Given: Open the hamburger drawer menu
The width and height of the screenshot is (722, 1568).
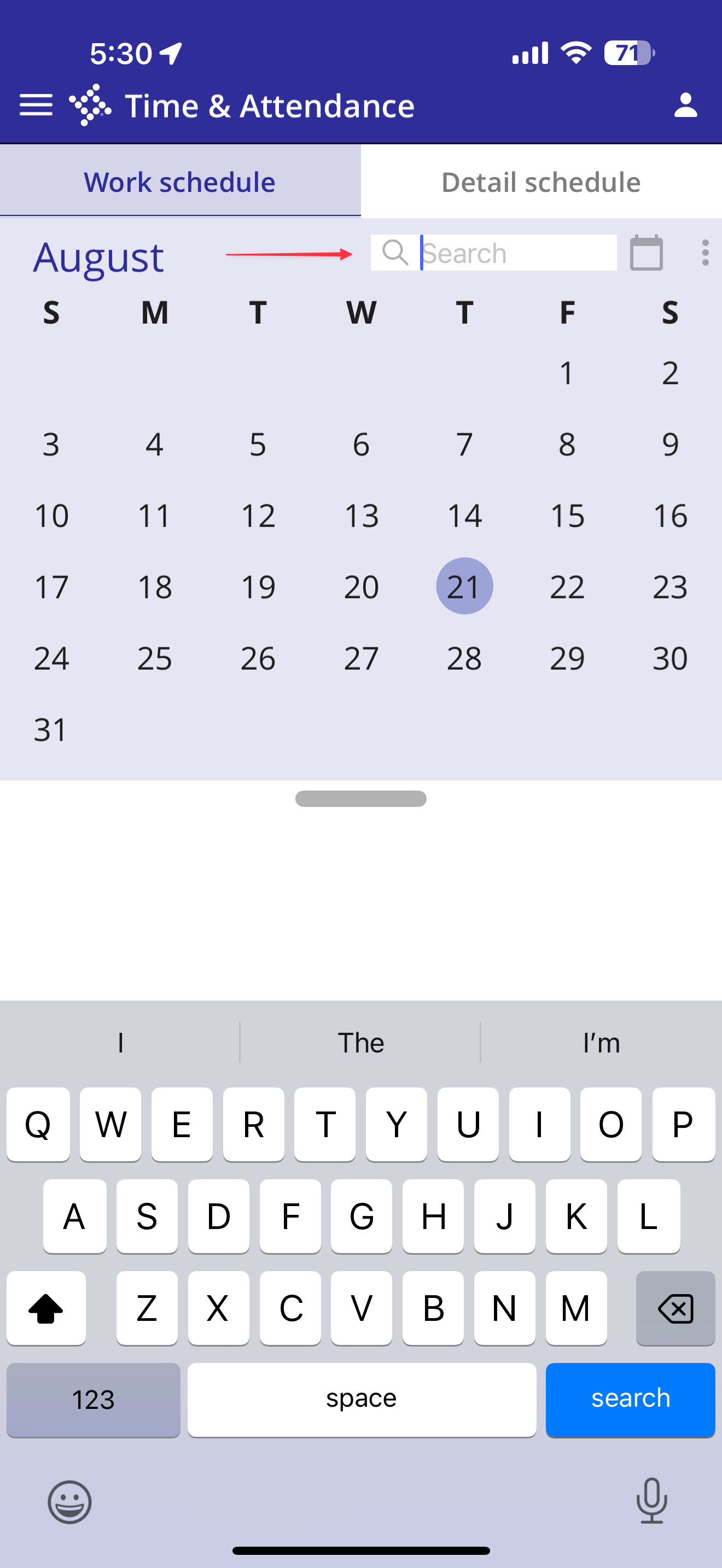Looking at the screenshot, I should click(36, 106).
